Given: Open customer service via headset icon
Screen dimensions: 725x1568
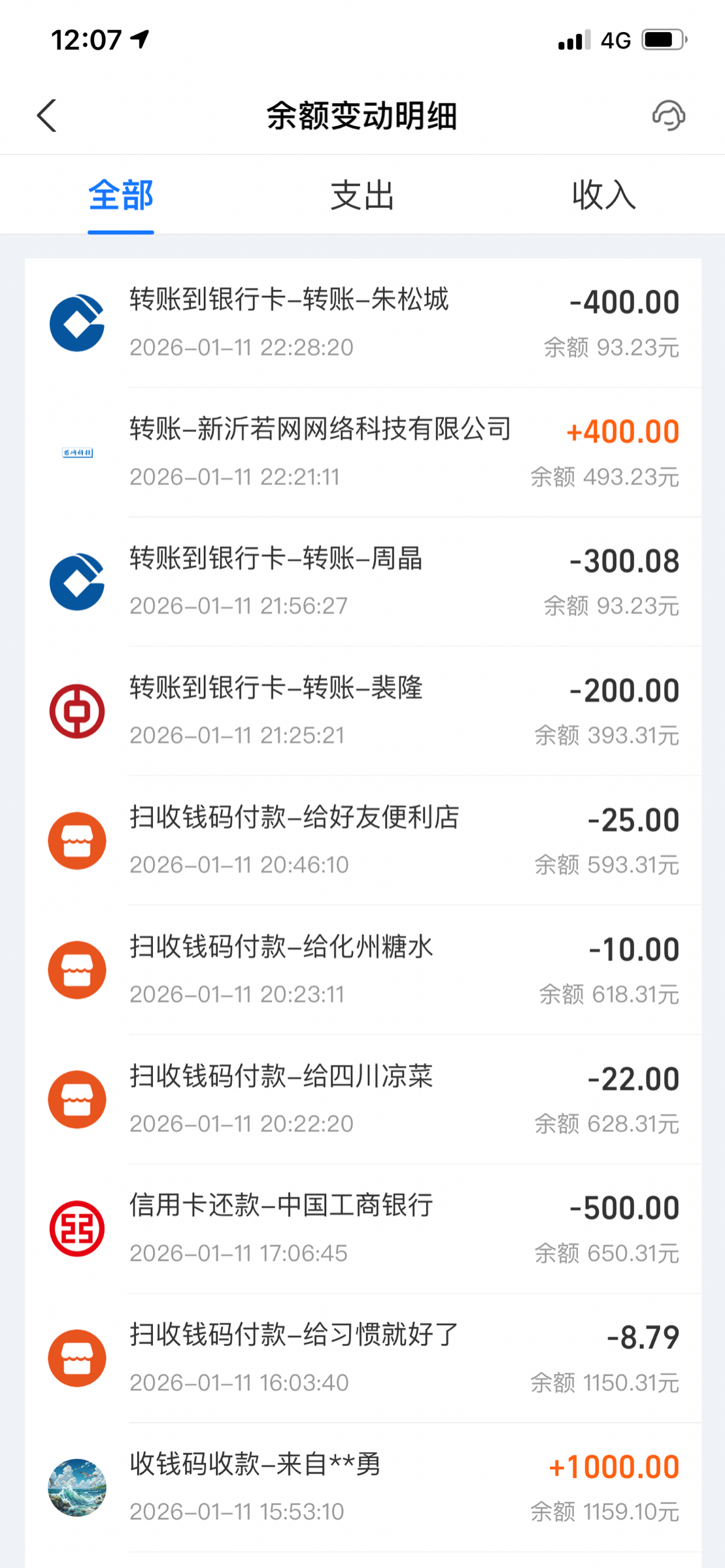Looking at the screenshot, I should [669, 116].
